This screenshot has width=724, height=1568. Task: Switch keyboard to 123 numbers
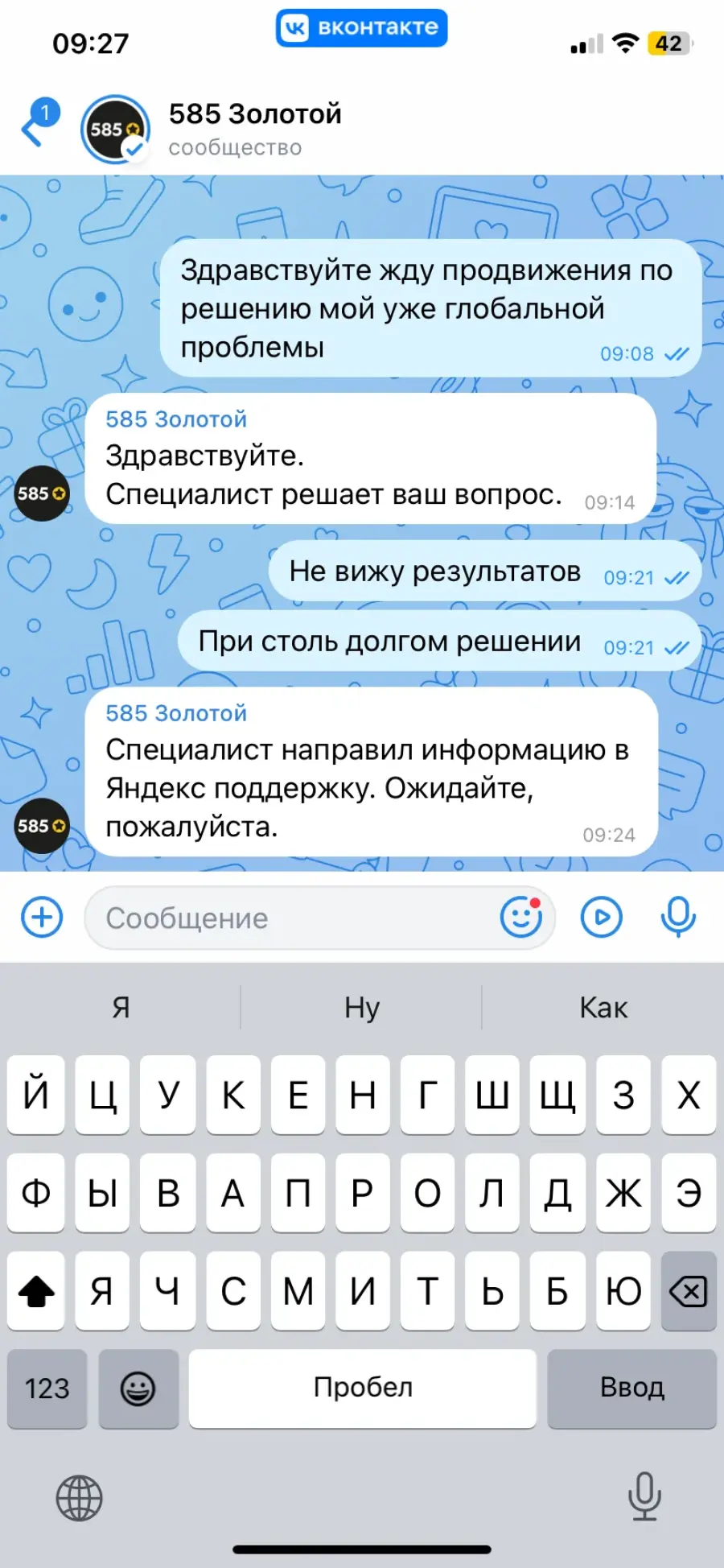click(x=47, y=1389)
